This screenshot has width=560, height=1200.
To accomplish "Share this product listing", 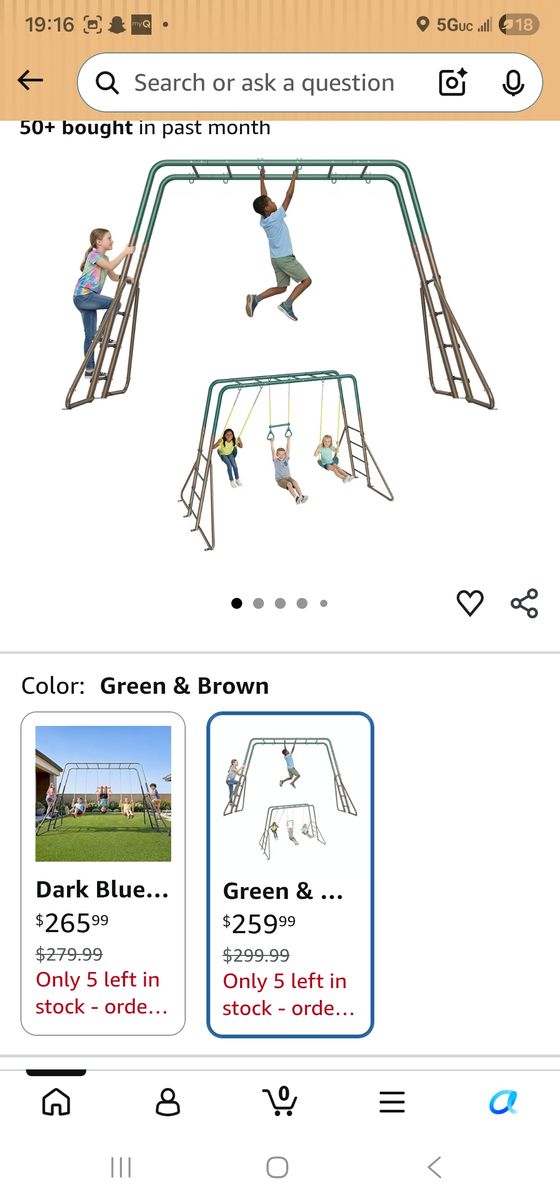I will (x=524, y=603).
